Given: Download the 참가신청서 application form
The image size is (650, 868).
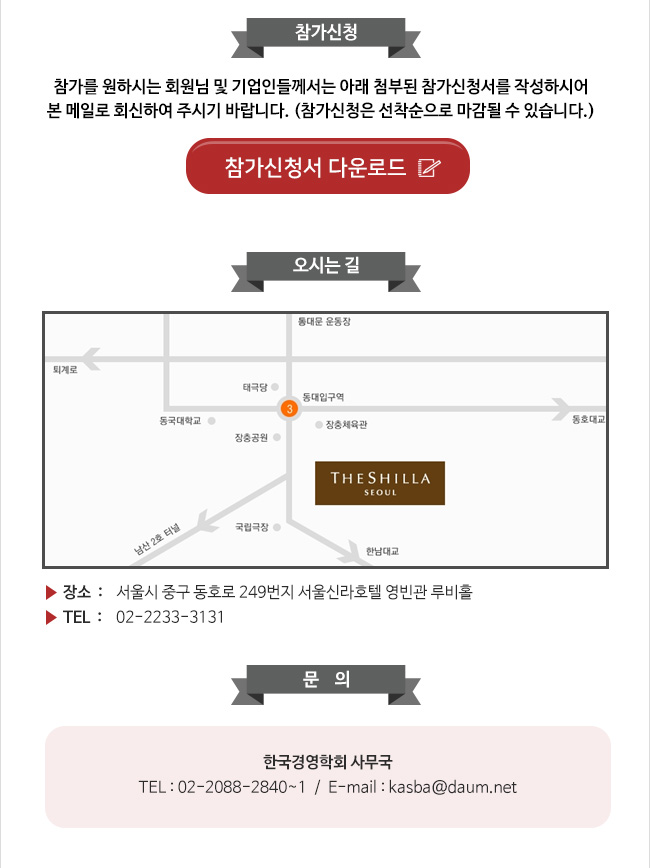Looking at the screenshot, I should click(328, 167).
